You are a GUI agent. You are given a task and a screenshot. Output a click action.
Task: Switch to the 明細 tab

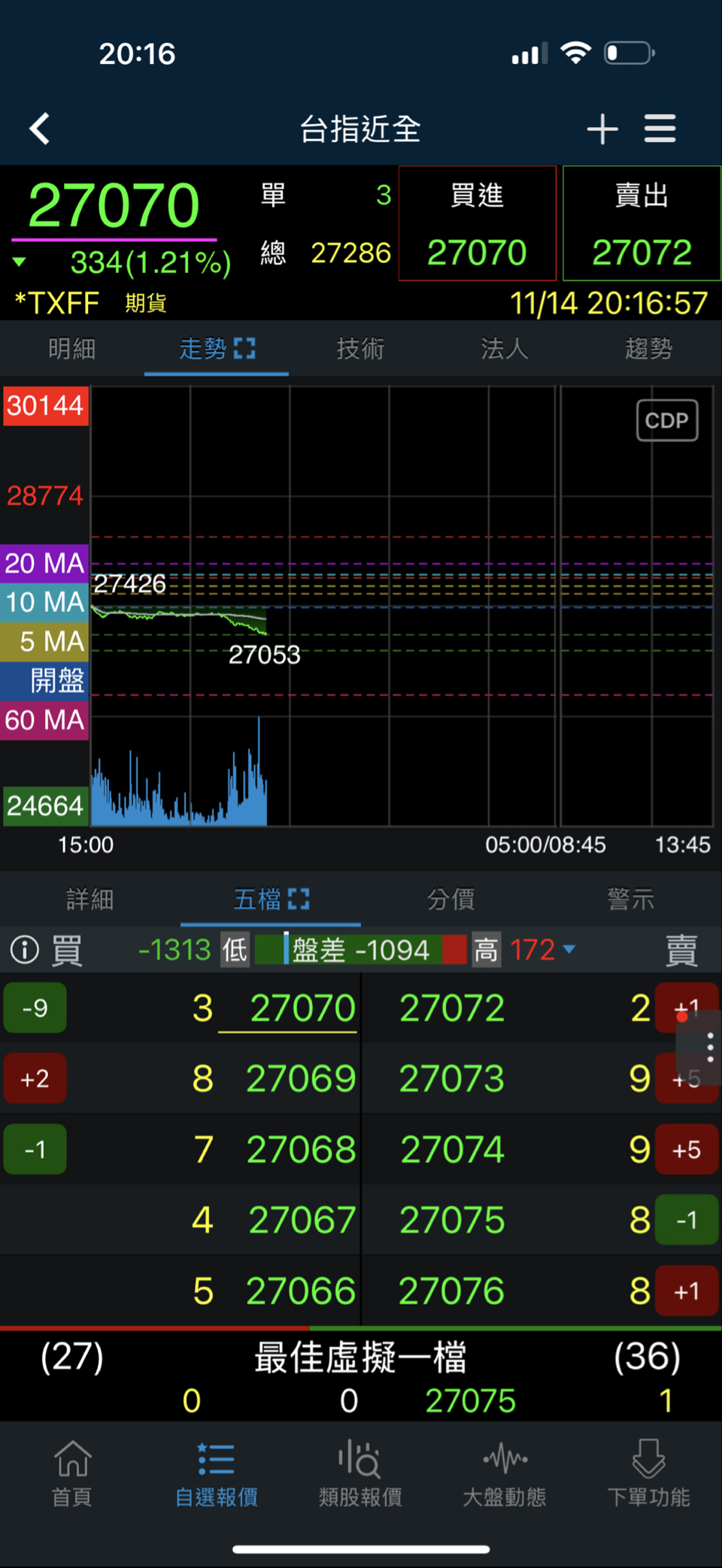click(71, 349)
